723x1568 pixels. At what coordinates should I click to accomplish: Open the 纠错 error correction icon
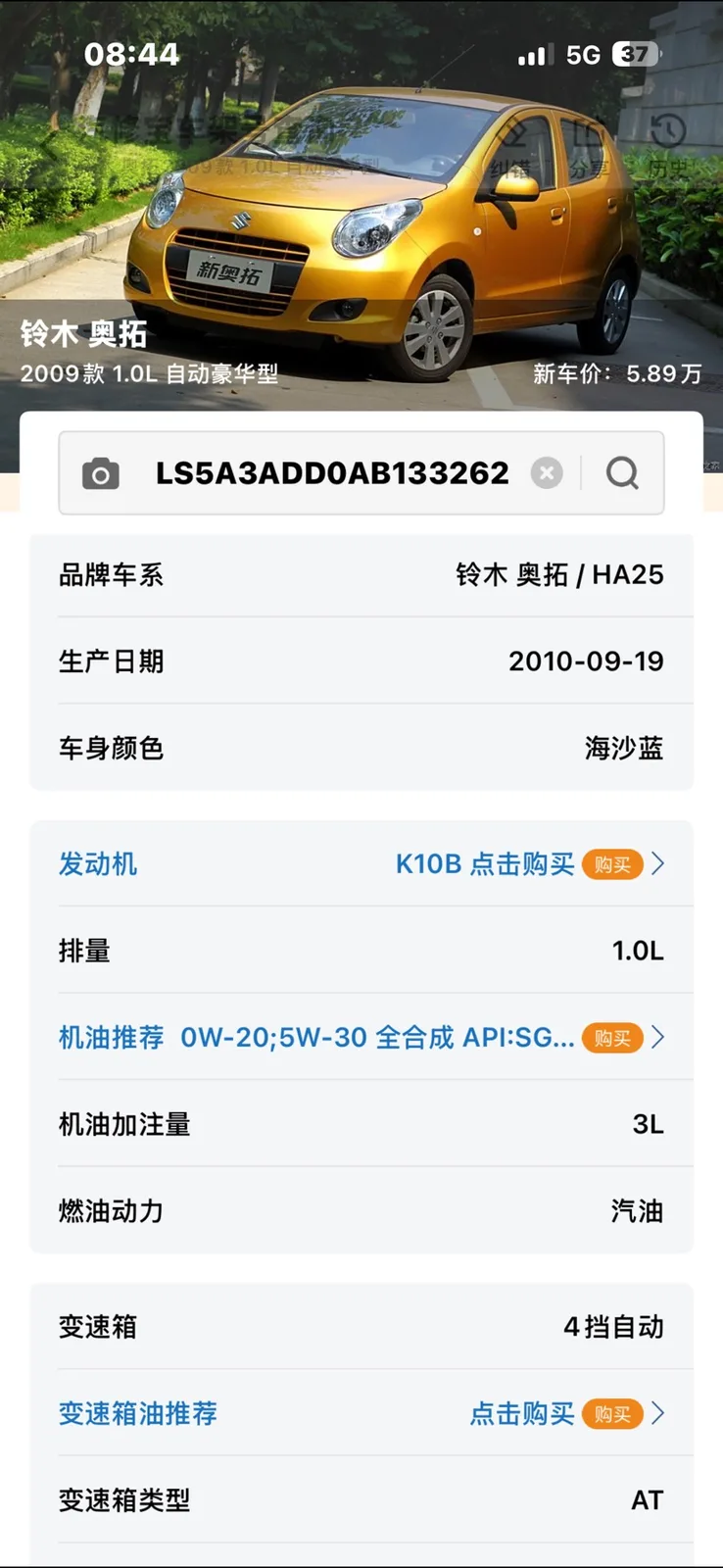(x=510, y=145)
